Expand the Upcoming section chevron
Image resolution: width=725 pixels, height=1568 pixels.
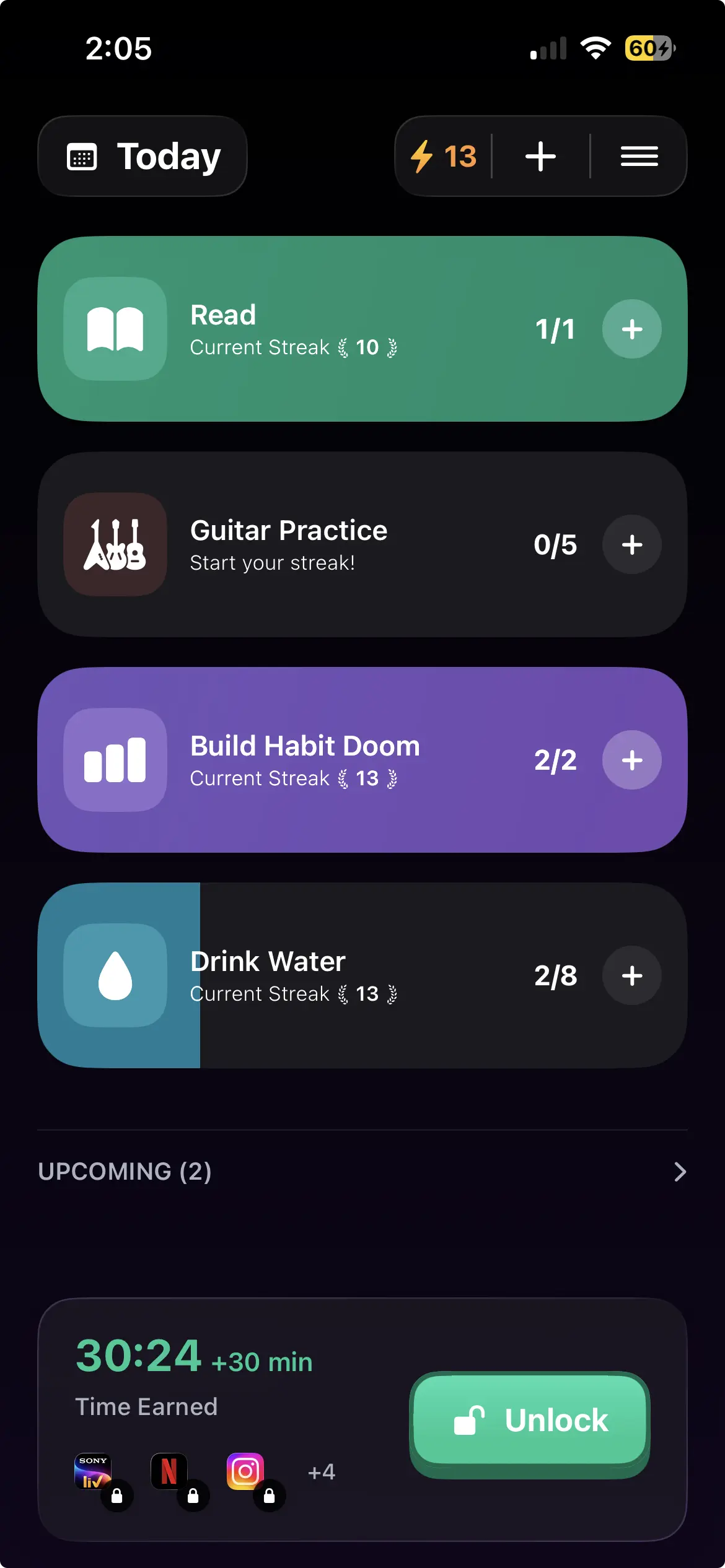[680, 1171]
